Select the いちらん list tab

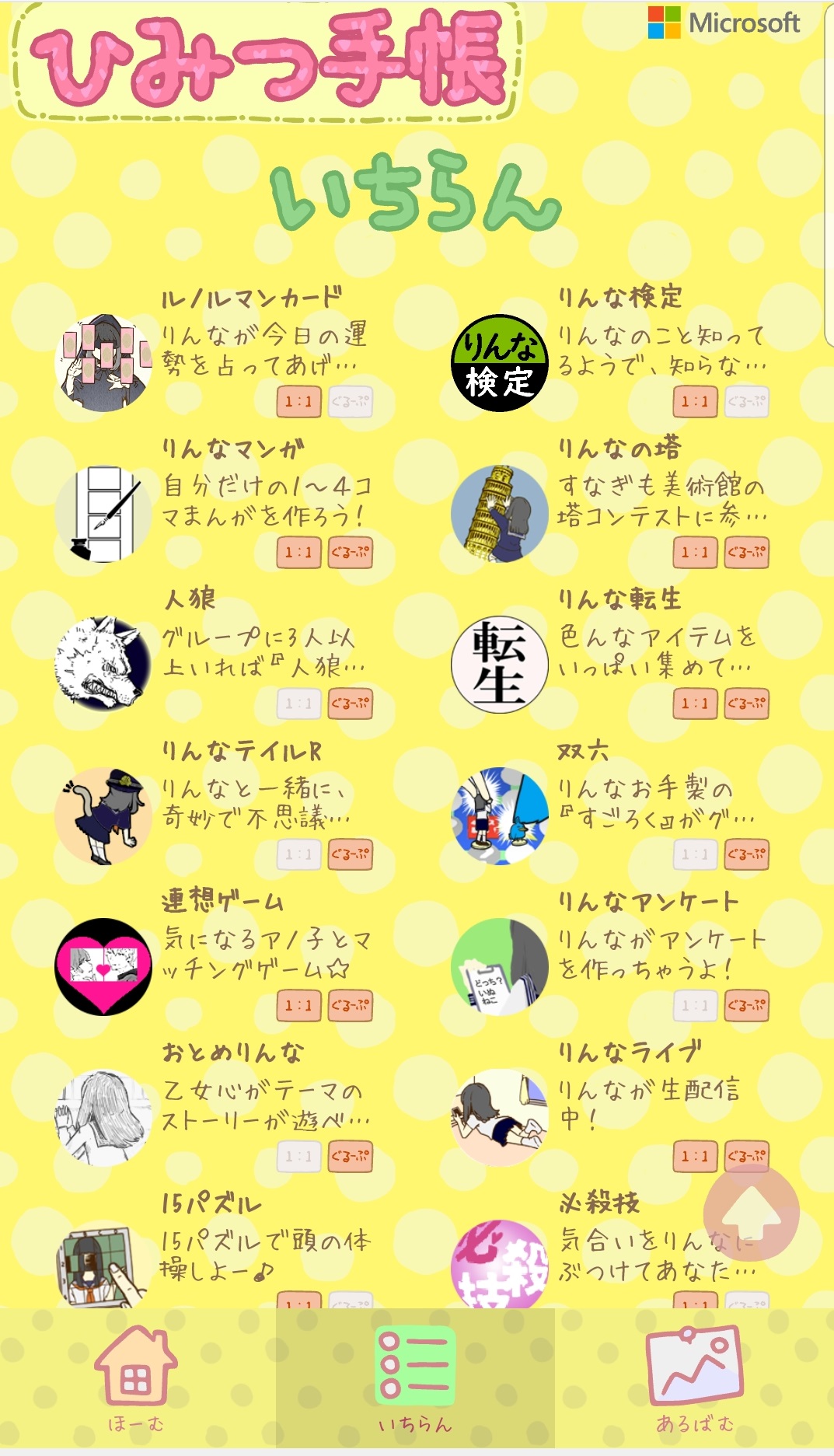(x=415, y=1381)
